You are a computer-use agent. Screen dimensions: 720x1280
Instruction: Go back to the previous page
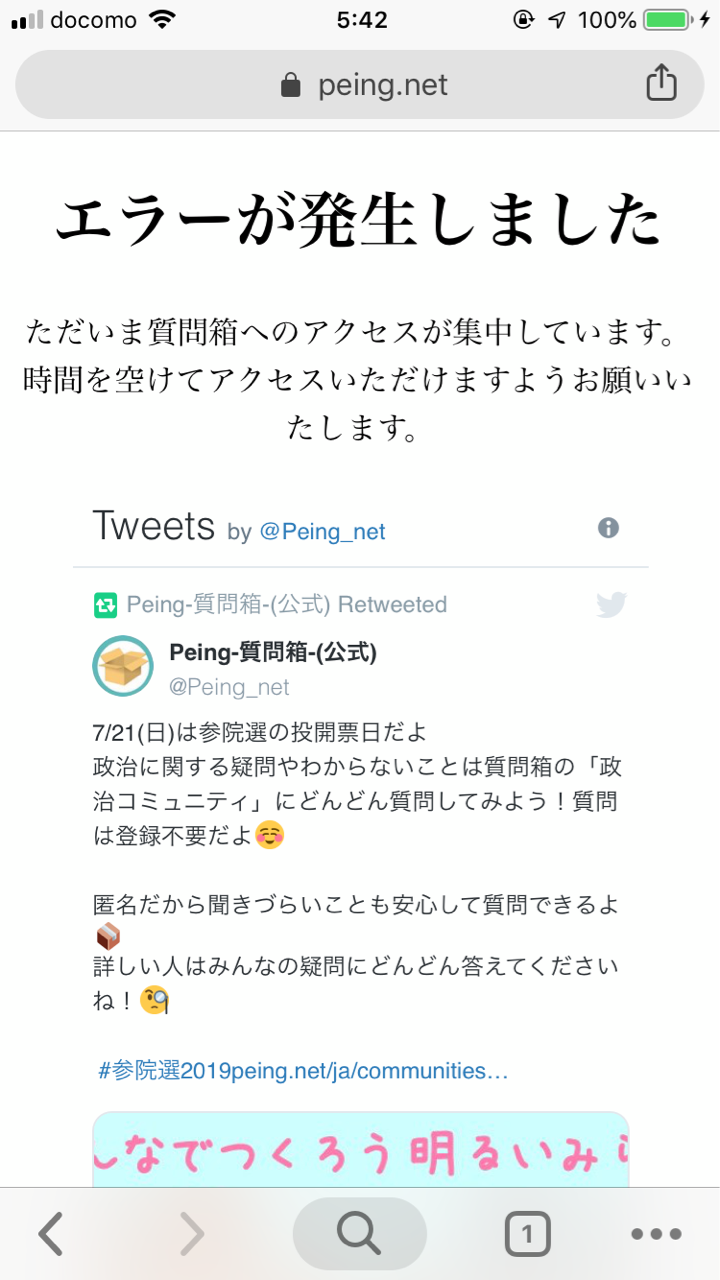[x=51, y=1234]
